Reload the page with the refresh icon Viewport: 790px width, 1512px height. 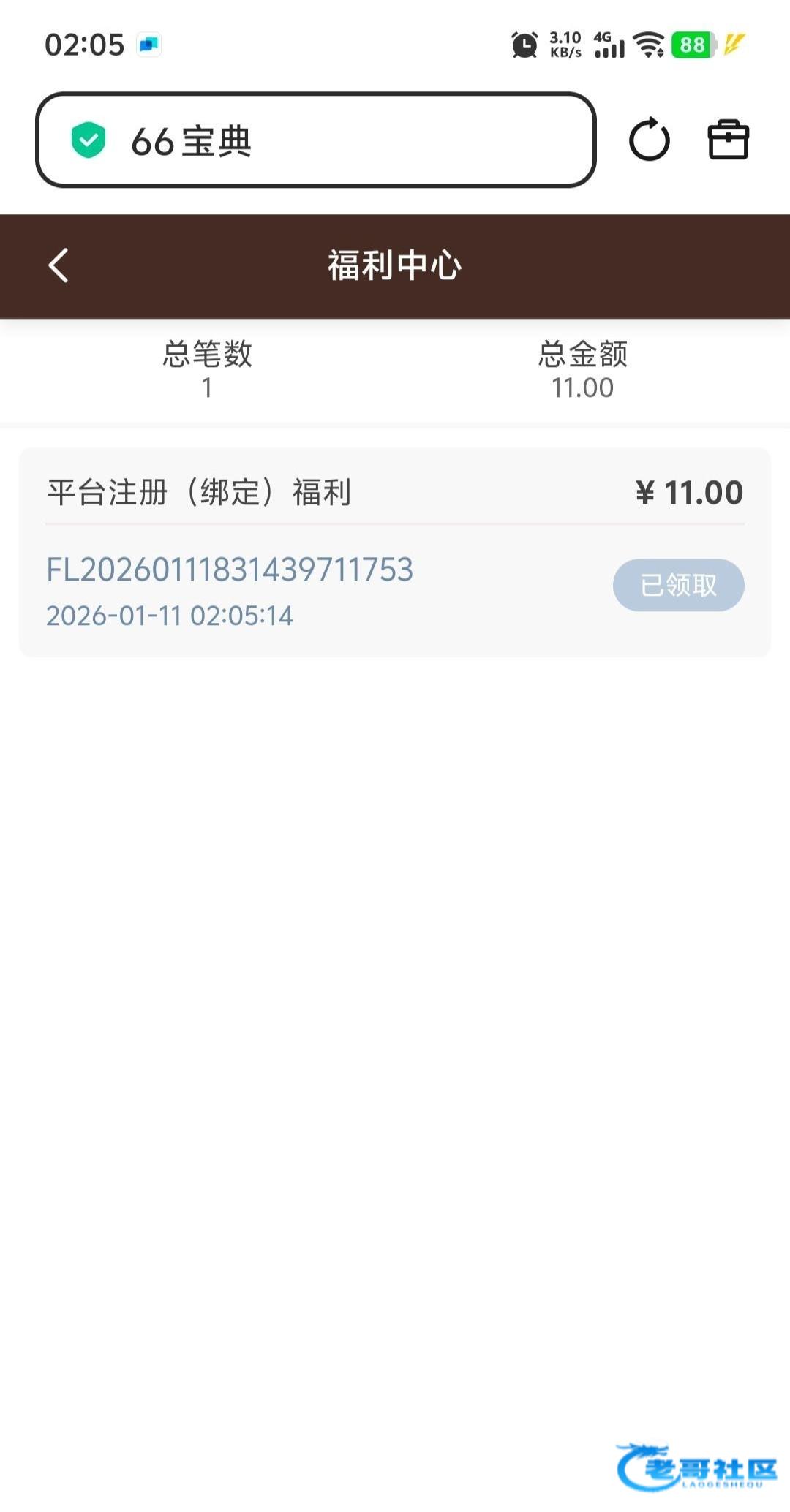pyautogui.click(x=649, y=140)
